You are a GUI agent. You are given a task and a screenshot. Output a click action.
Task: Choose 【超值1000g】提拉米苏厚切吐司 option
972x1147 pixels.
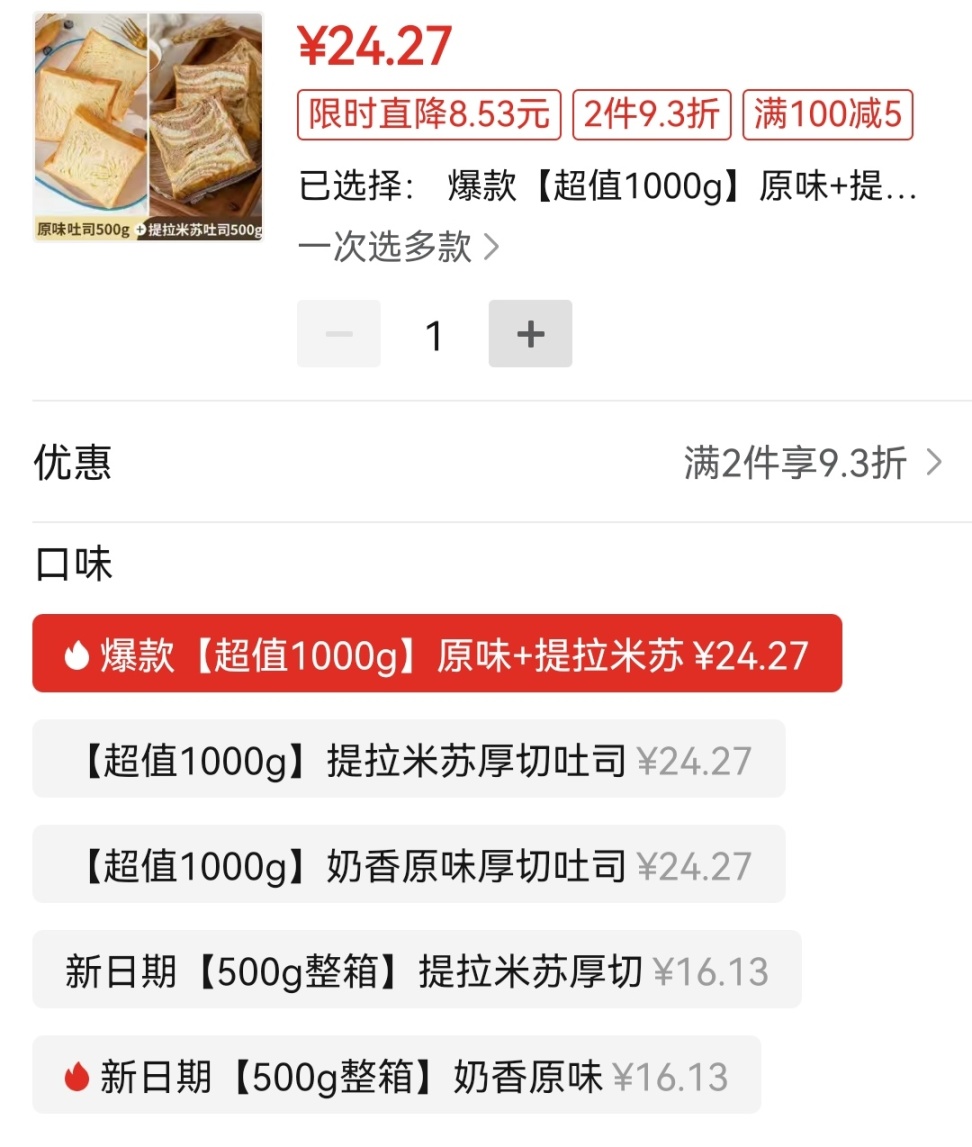coord(408,759)
